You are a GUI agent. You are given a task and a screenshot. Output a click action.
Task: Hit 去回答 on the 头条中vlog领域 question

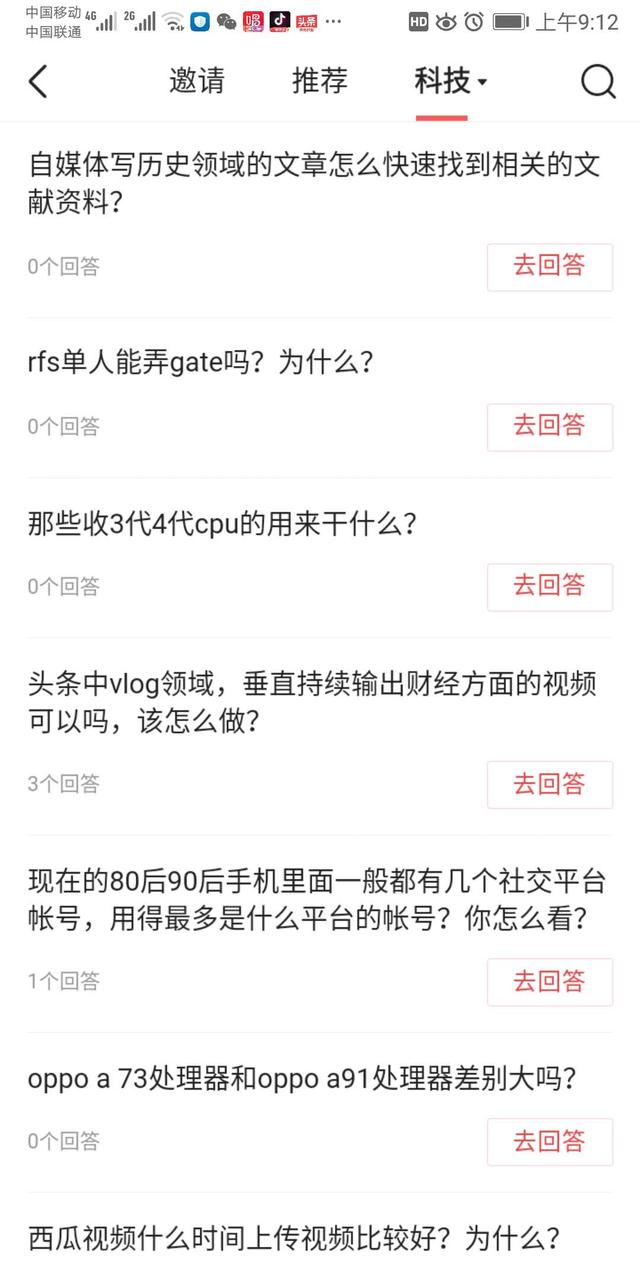point(549,784)
